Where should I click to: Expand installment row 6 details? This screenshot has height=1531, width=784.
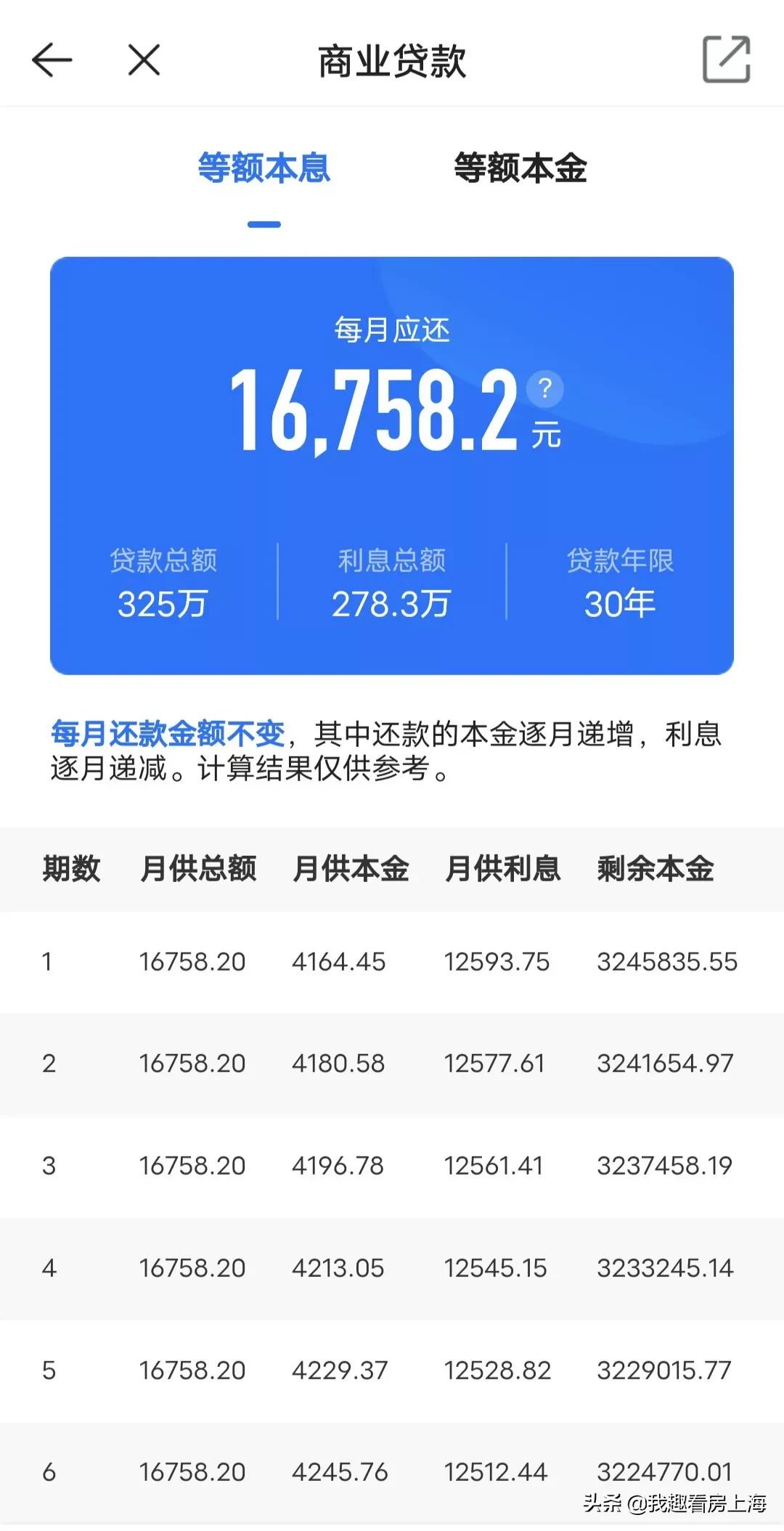point(392,1473)
